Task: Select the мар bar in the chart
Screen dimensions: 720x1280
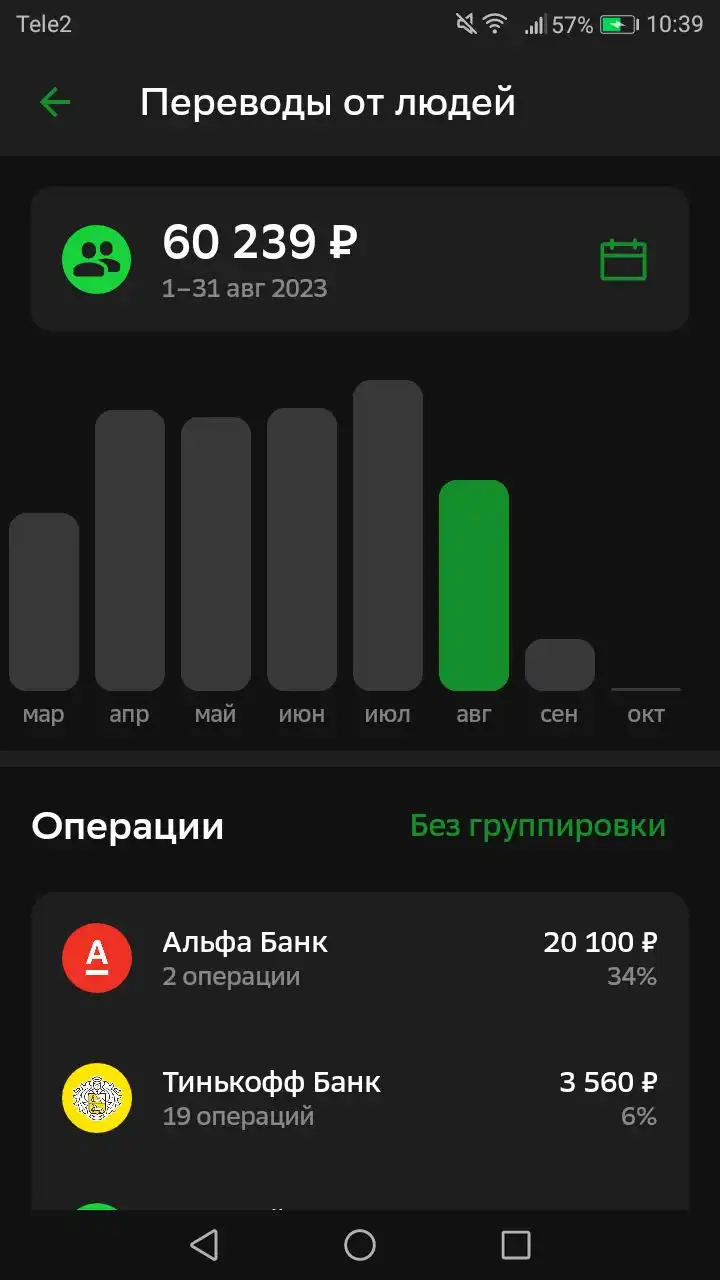Action: (x=44, y=602)
